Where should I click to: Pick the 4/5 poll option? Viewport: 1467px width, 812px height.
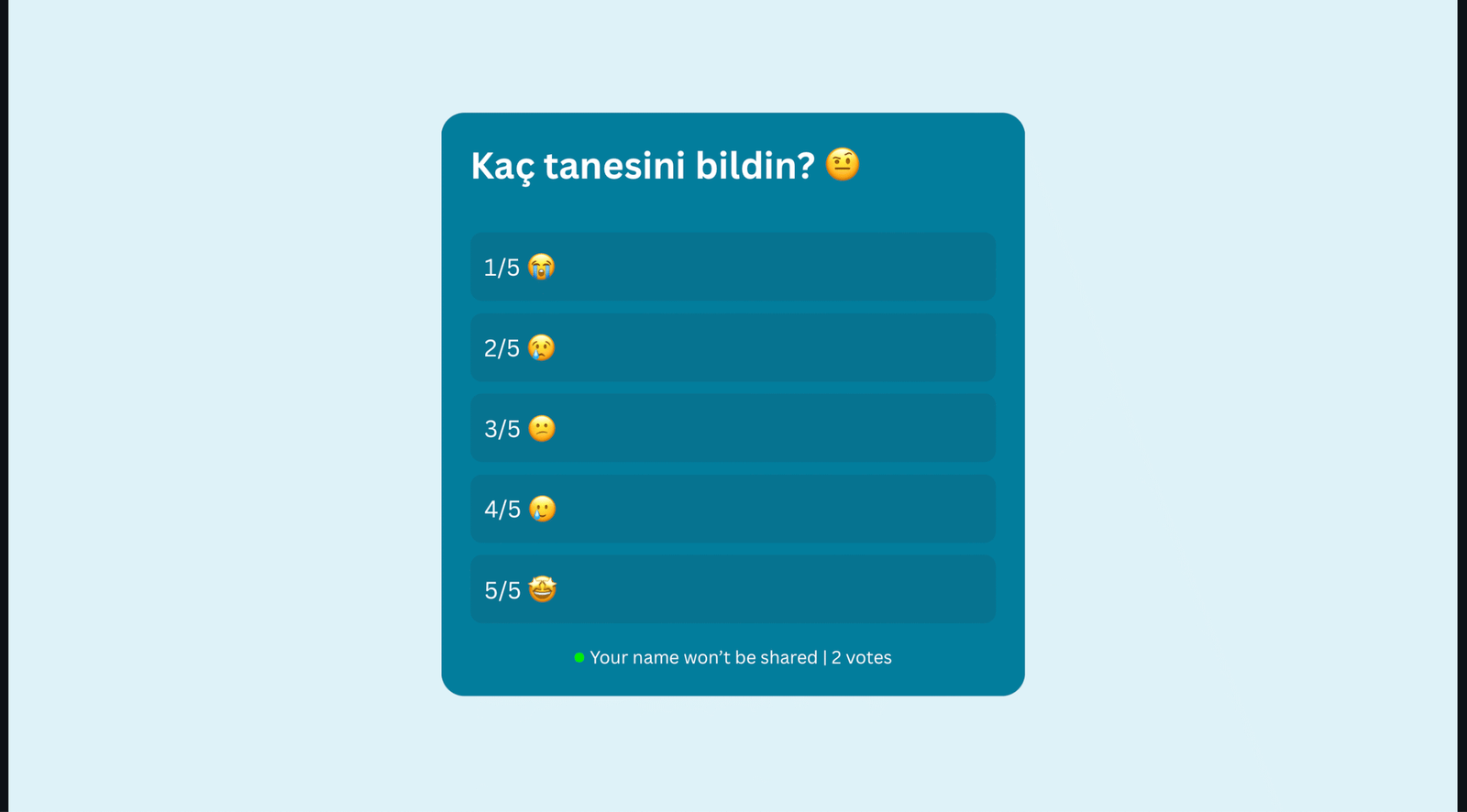[x=733, y=509]
